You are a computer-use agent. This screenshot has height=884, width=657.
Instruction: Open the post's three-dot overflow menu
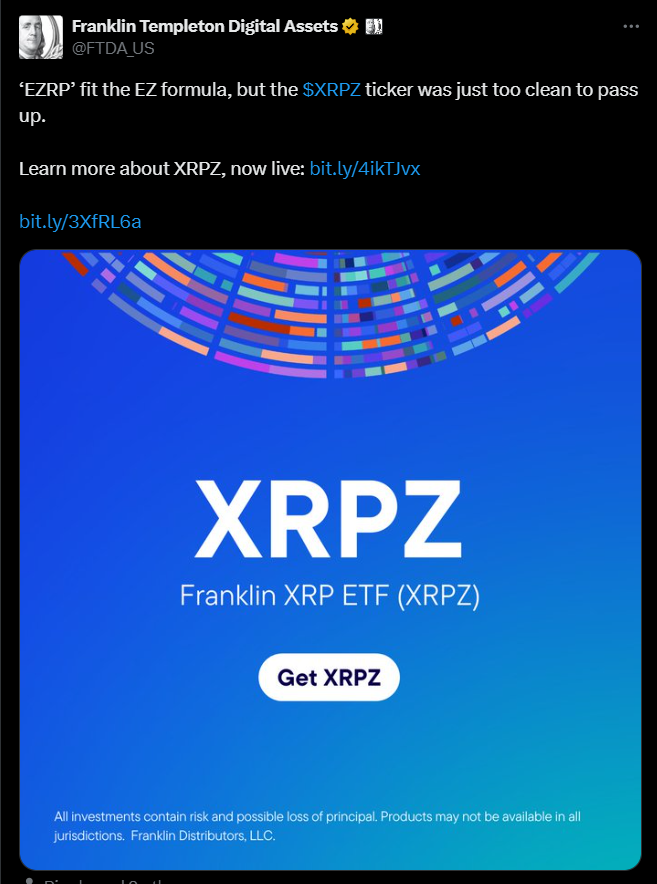coord(630,27)
